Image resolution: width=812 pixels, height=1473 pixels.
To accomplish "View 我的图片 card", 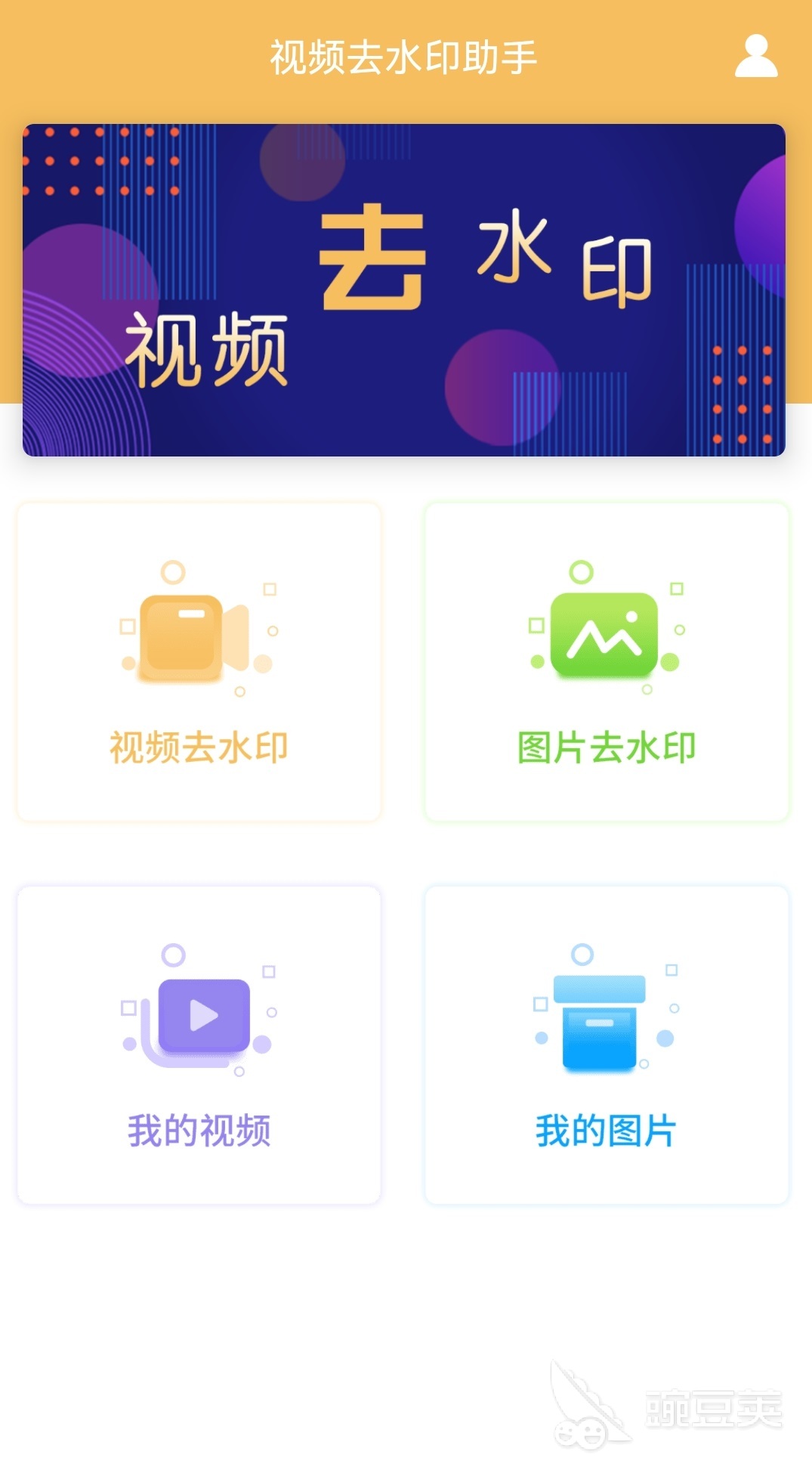I will [x=607, y=1044].
